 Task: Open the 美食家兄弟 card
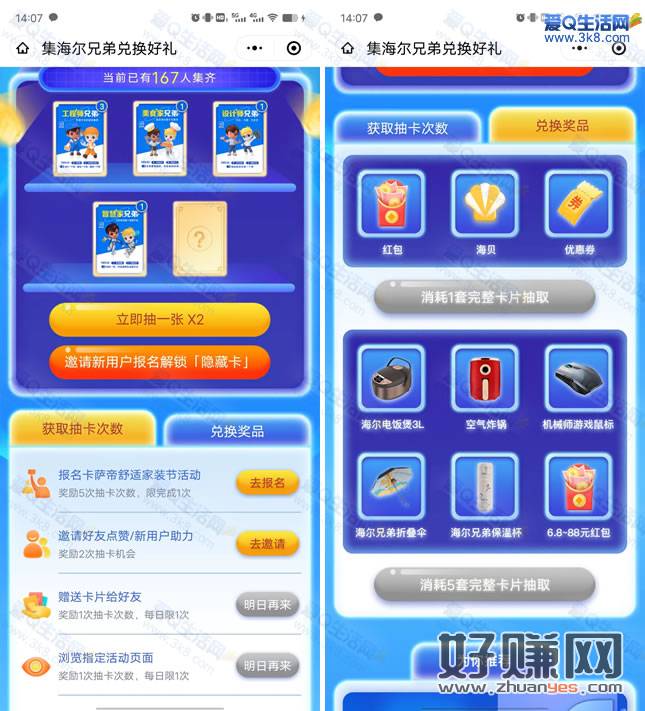[x=160, y=138]
